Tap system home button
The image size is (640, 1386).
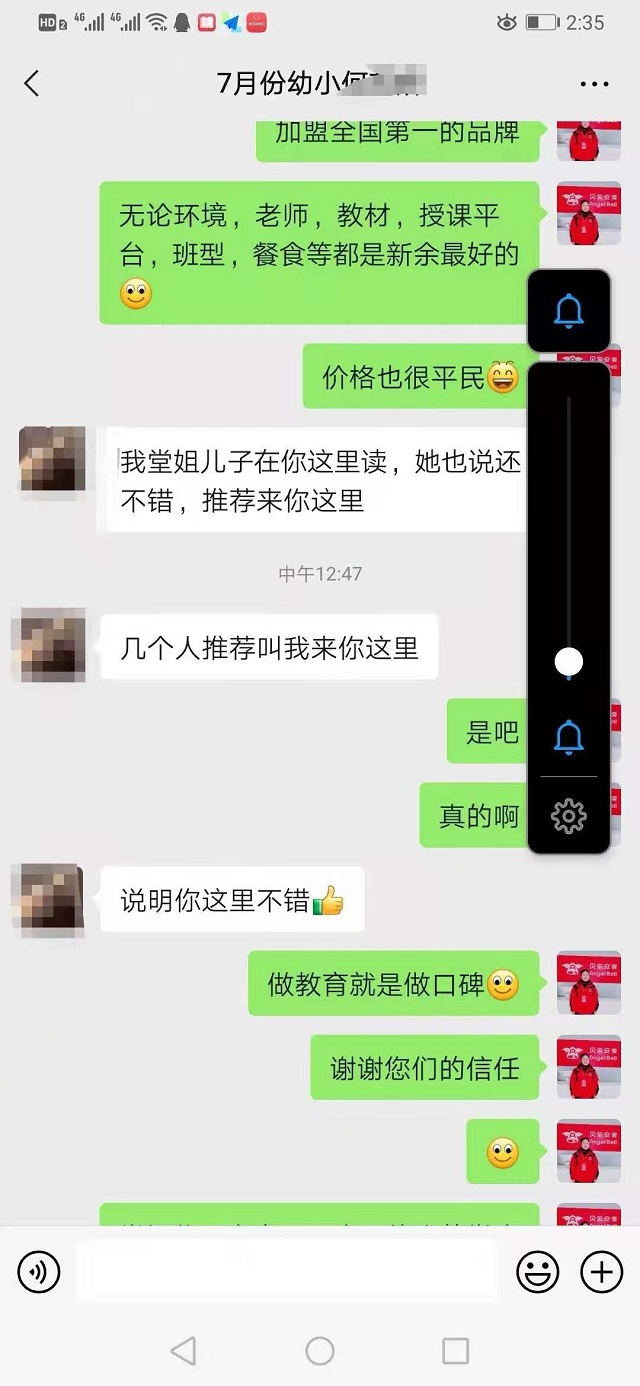point(320,1351)
